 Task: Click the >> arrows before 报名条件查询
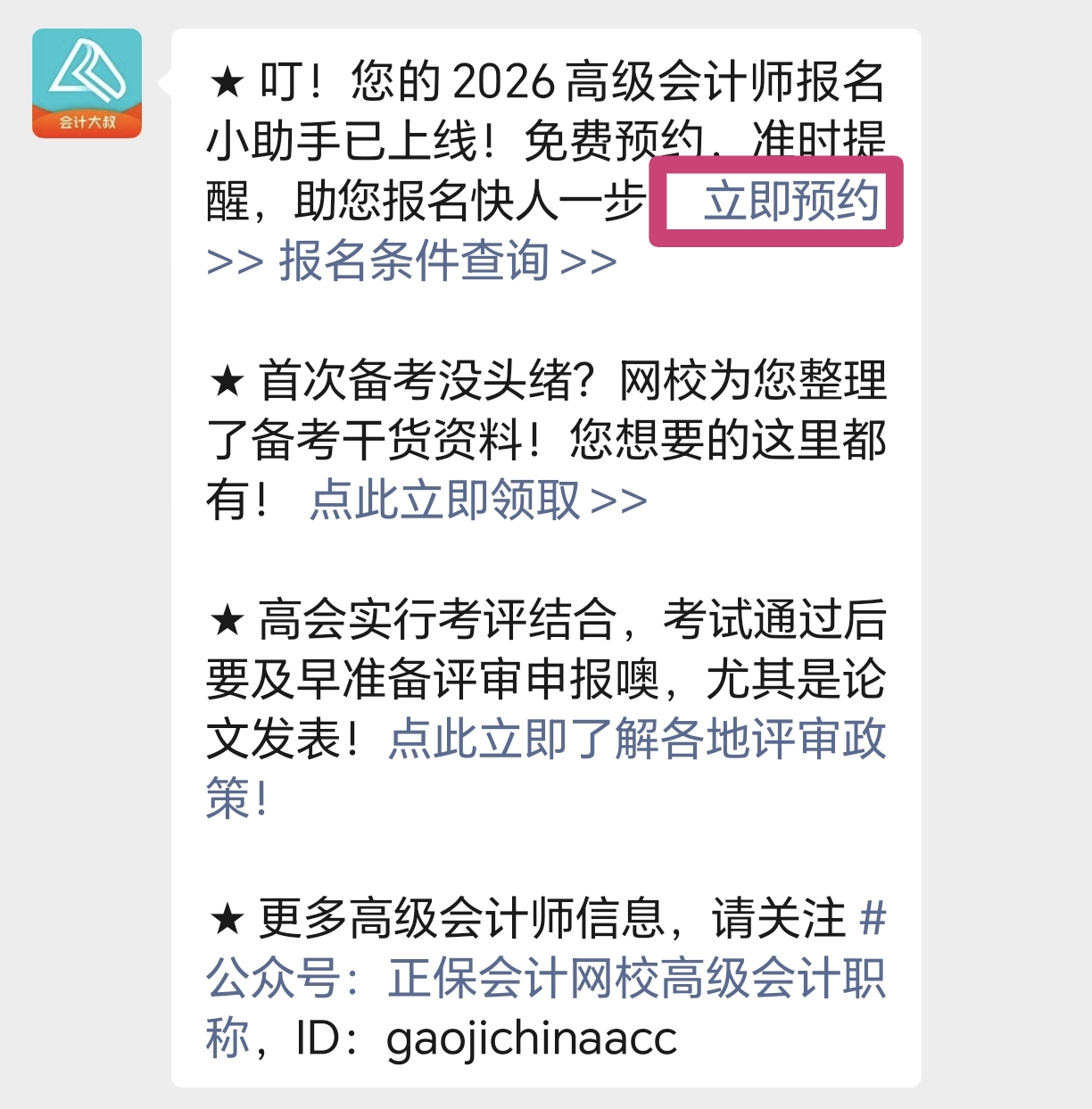coord(235,261)
